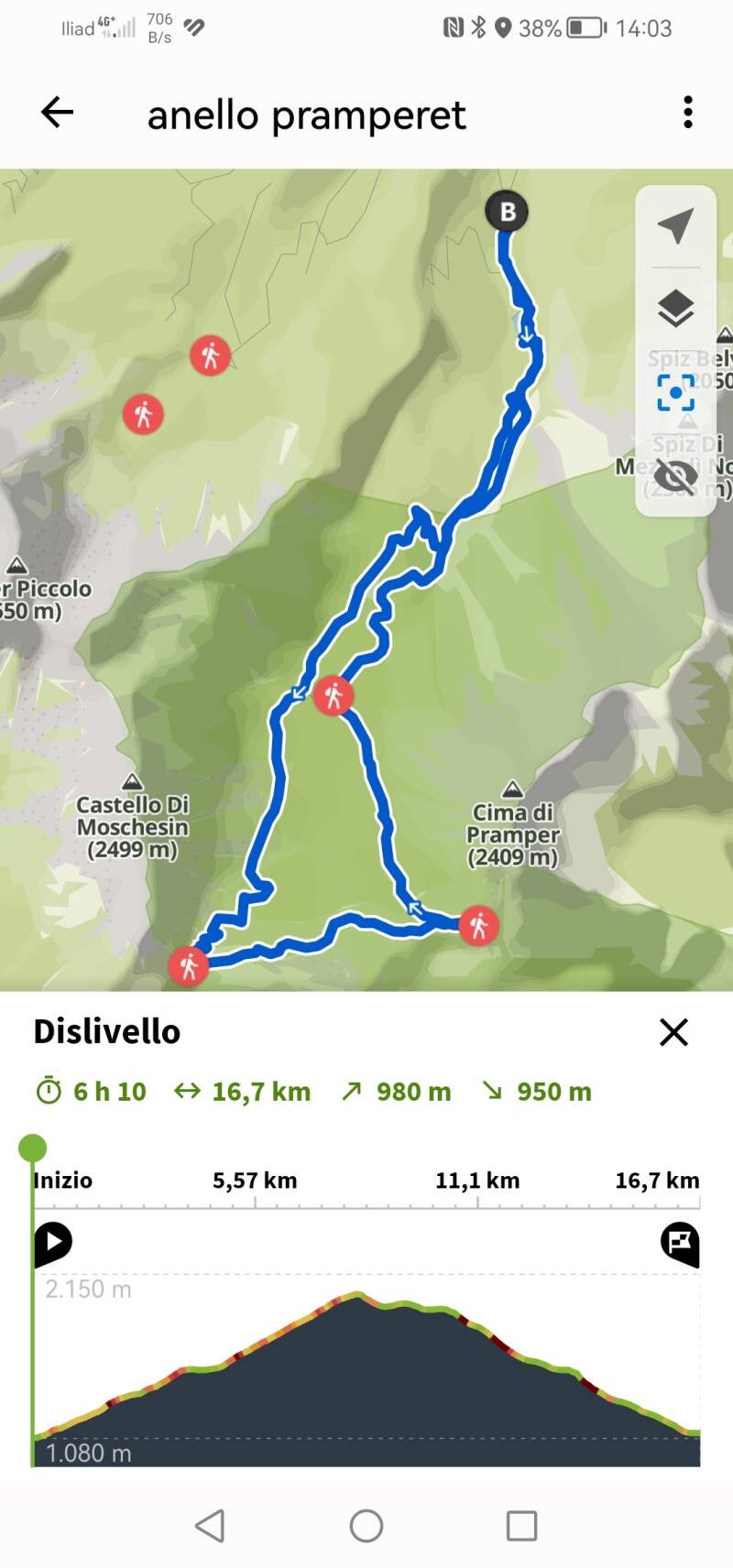Image resolution: width=733 pixels, height=1568 pixels.
Task: Go back from anello pramperet
Action: point(57,113)
